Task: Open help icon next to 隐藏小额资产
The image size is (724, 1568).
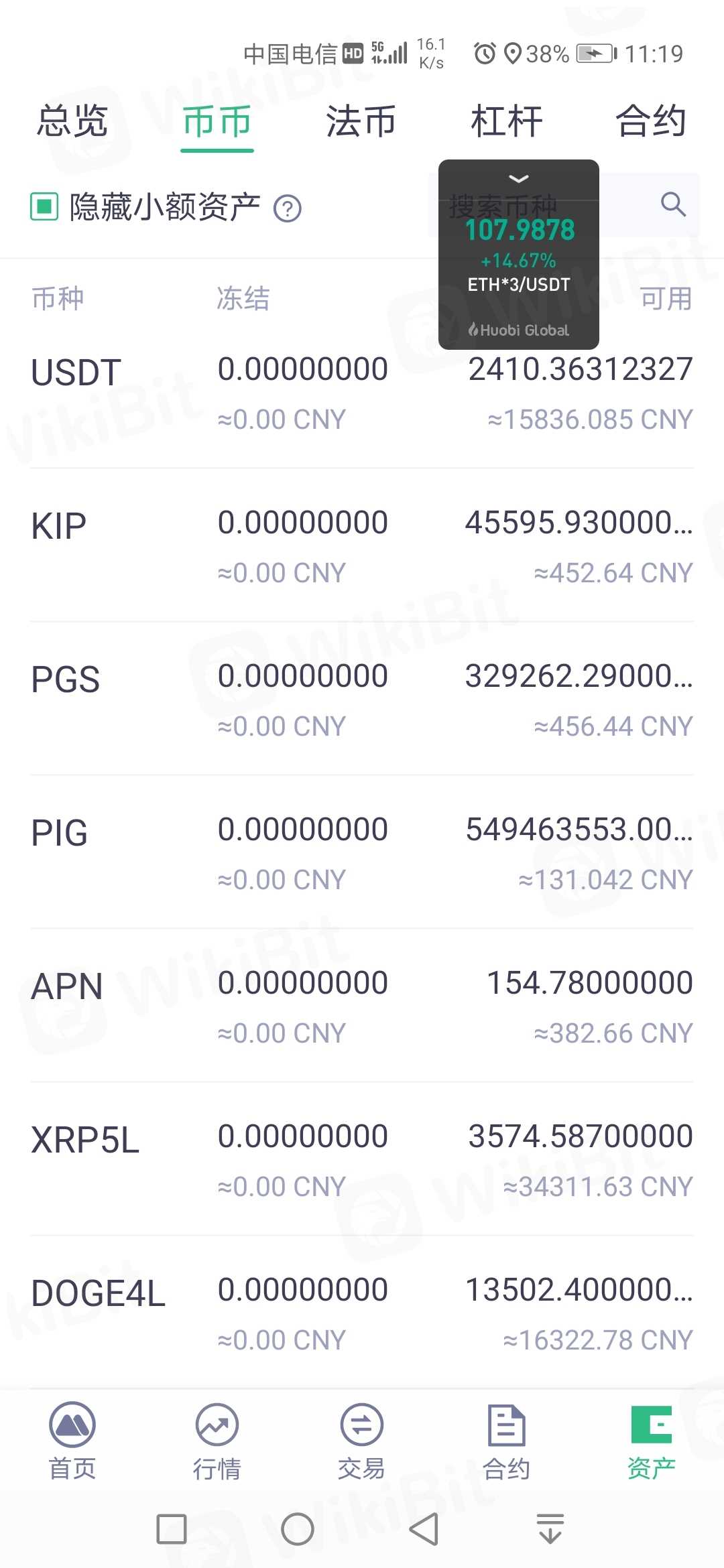Action: point(288,208)
